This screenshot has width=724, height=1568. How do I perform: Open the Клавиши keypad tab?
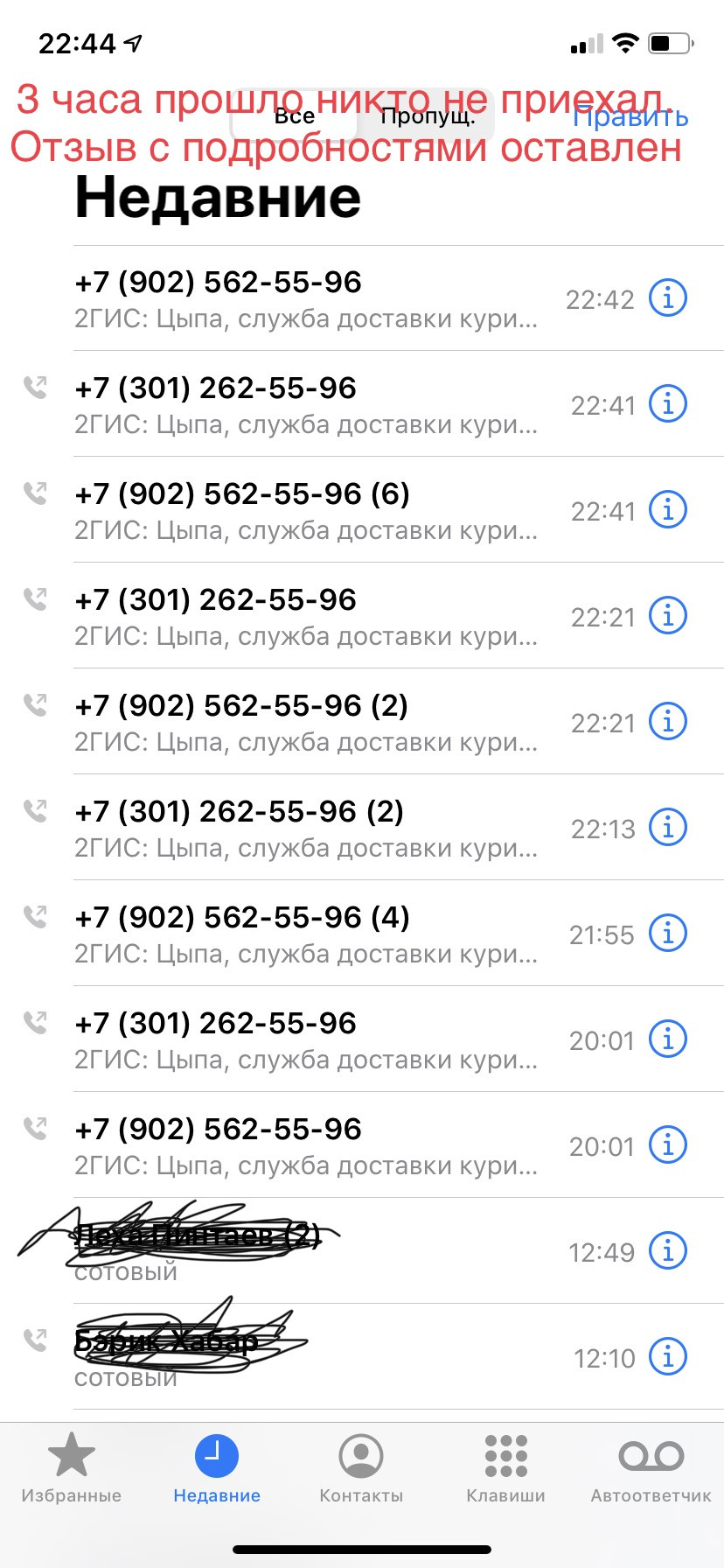click(x=505, y=1469)
